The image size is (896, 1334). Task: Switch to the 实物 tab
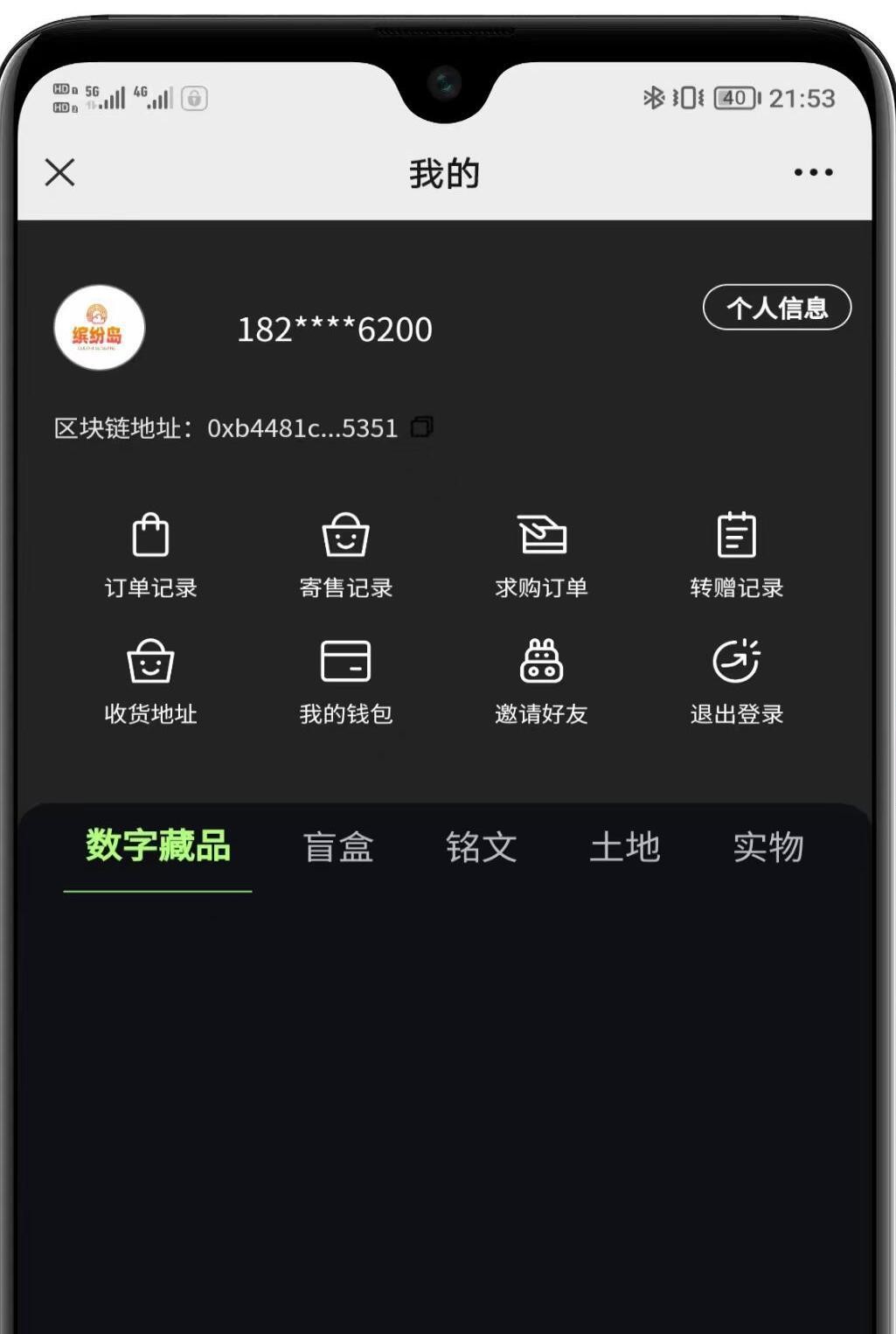pos(768,847)
